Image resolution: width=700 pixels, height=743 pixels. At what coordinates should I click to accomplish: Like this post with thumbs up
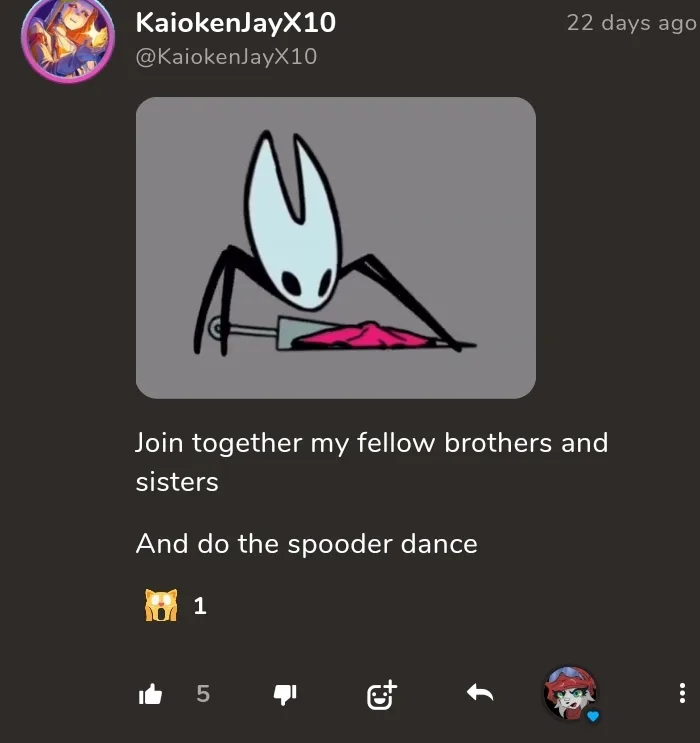tap(151, 693)
